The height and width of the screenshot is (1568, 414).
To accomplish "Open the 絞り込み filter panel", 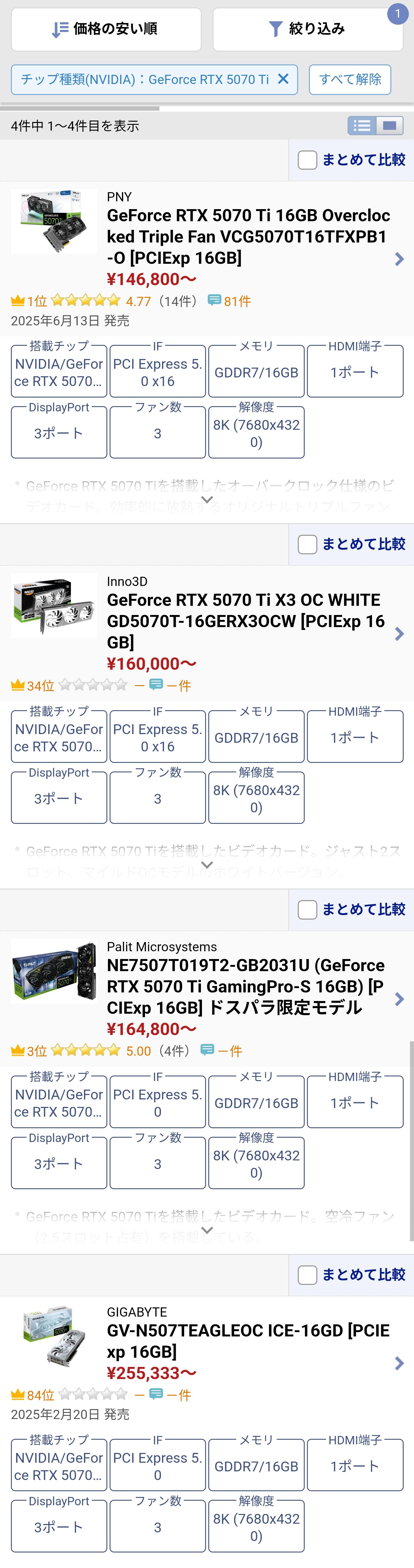I will coord(308,29).
